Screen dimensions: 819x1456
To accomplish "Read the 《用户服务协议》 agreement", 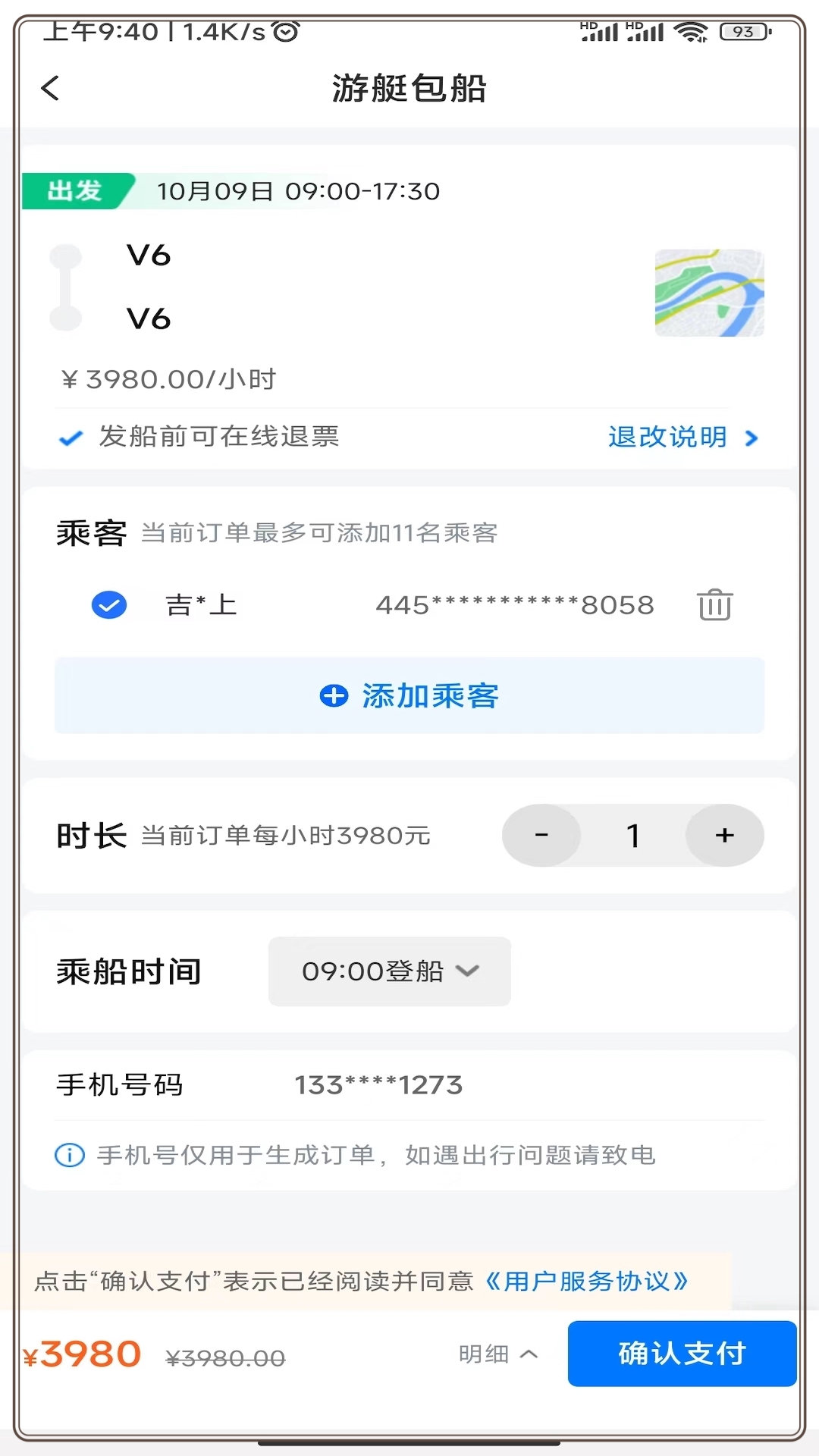I will click(585, 1282).
